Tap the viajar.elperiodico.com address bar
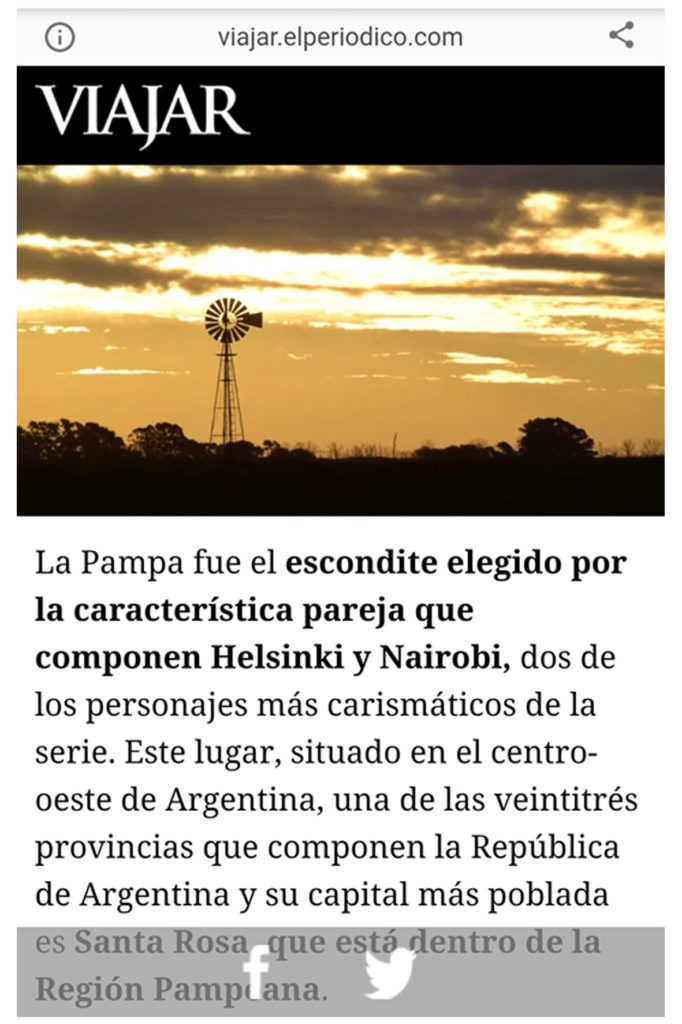The width and height of the screenshot is (682, 1024). click(x=340, y=38)
